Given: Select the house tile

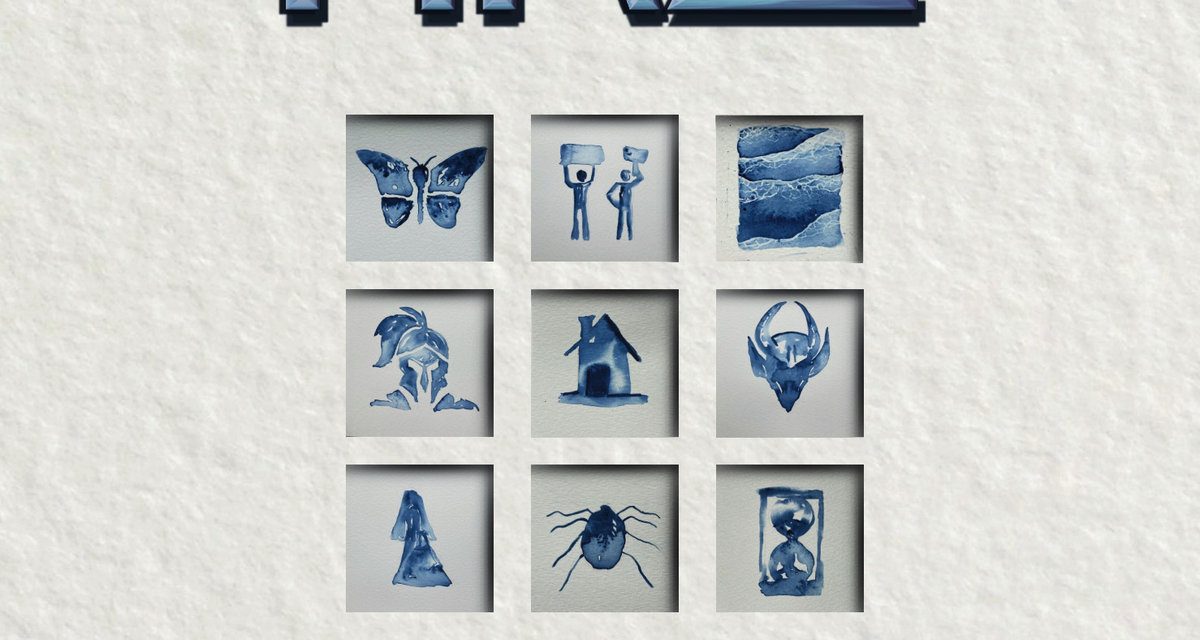Looking at the screenshot, I should pyautogui.click(x=604, y=363).
